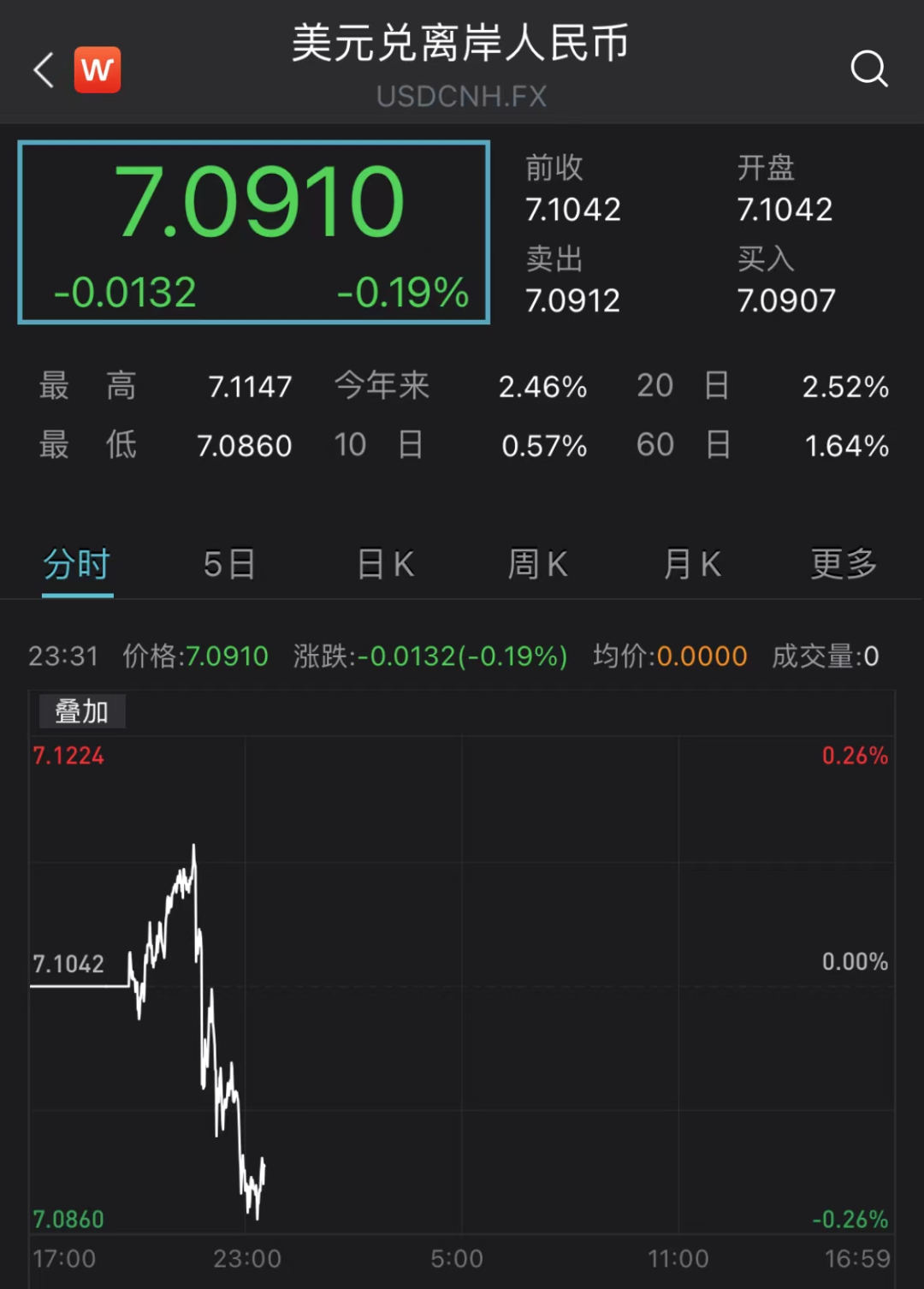Select the 7.1042 baseline level marker

[x=70, y=961]
